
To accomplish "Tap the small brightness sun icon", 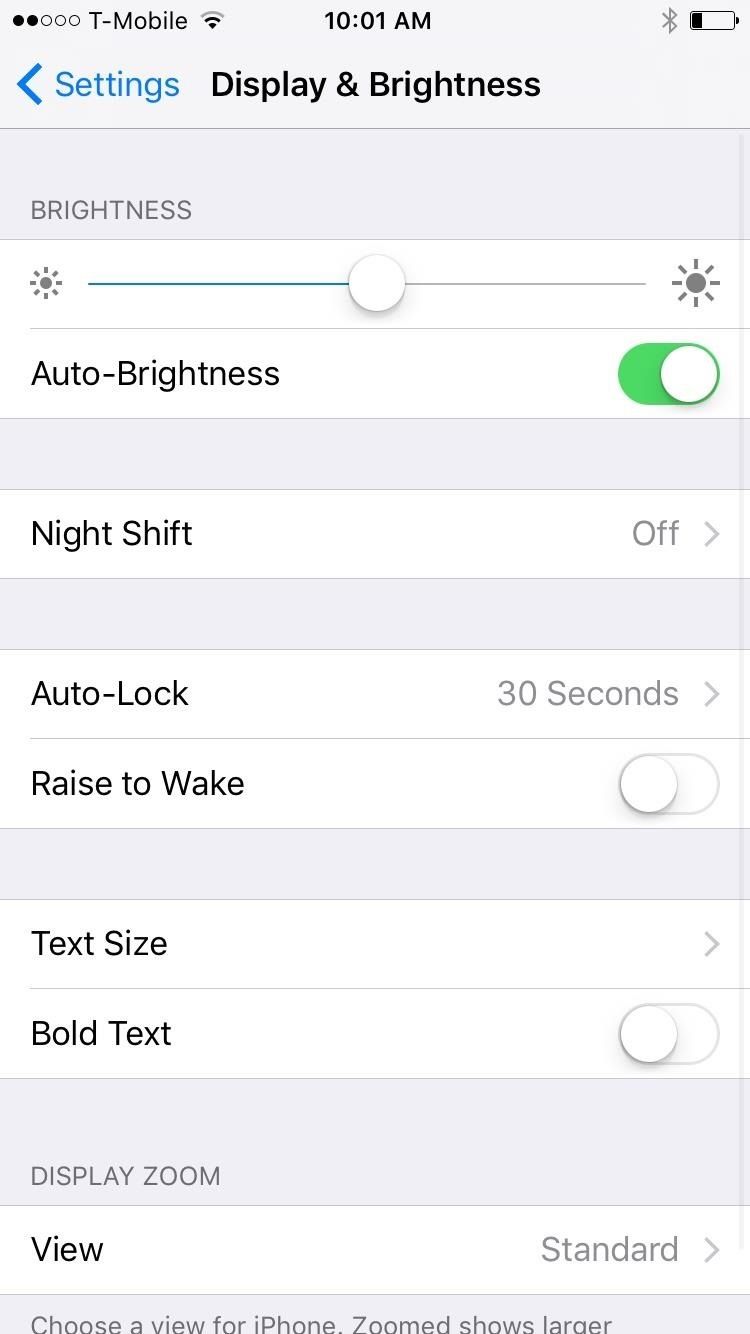I will 45,283.
